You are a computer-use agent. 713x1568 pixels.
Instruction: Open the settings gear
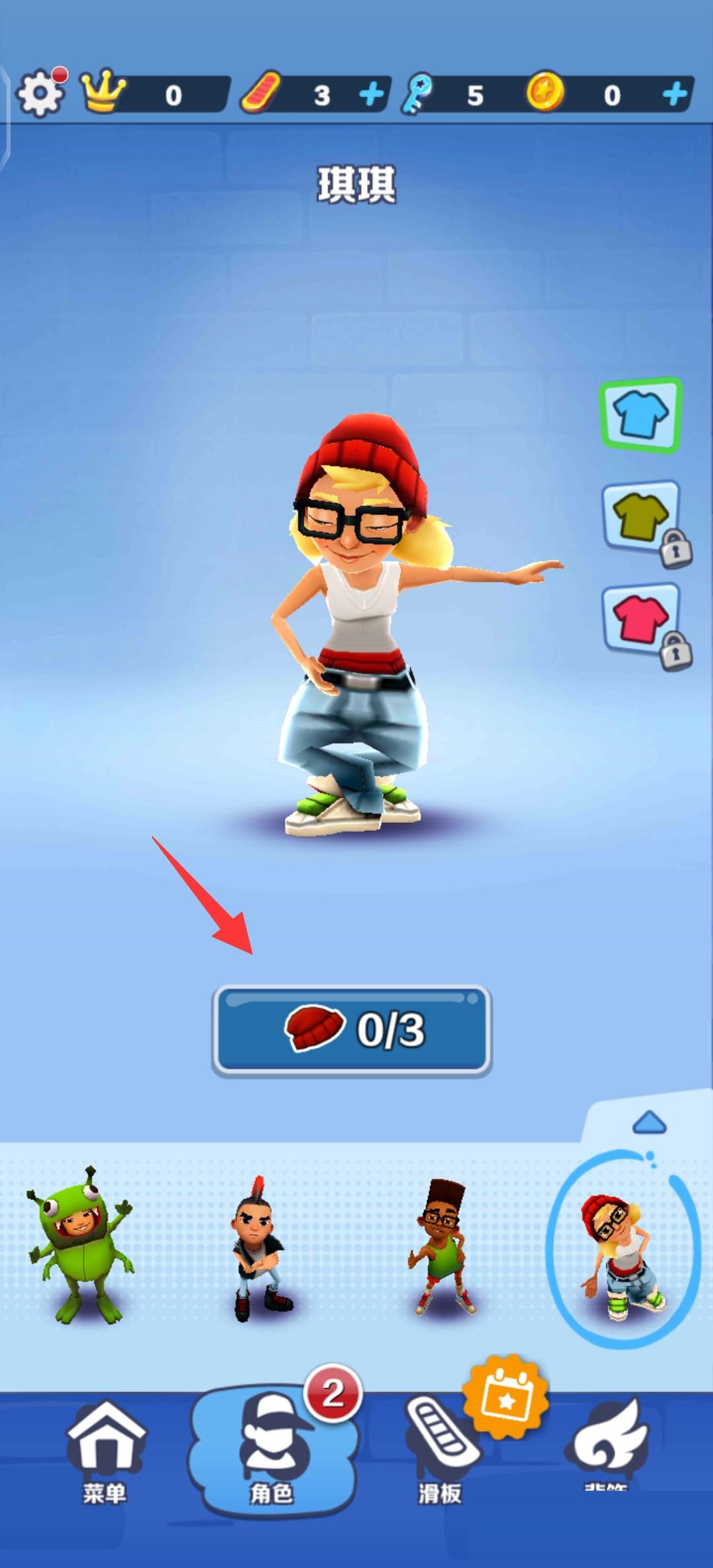click(x=40, y=94)
